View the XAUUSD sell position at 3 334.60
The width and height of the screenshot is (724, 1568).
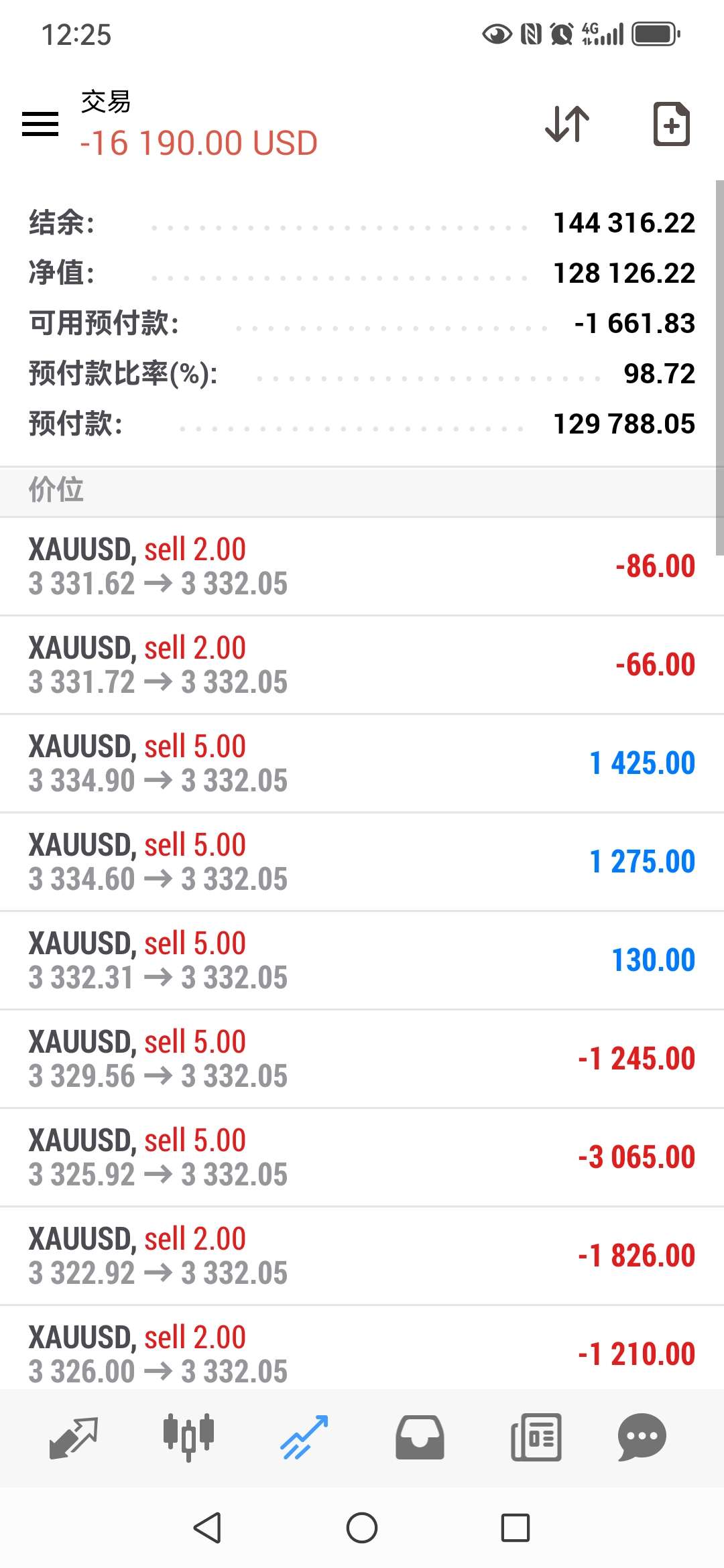(x=362, y=862)
